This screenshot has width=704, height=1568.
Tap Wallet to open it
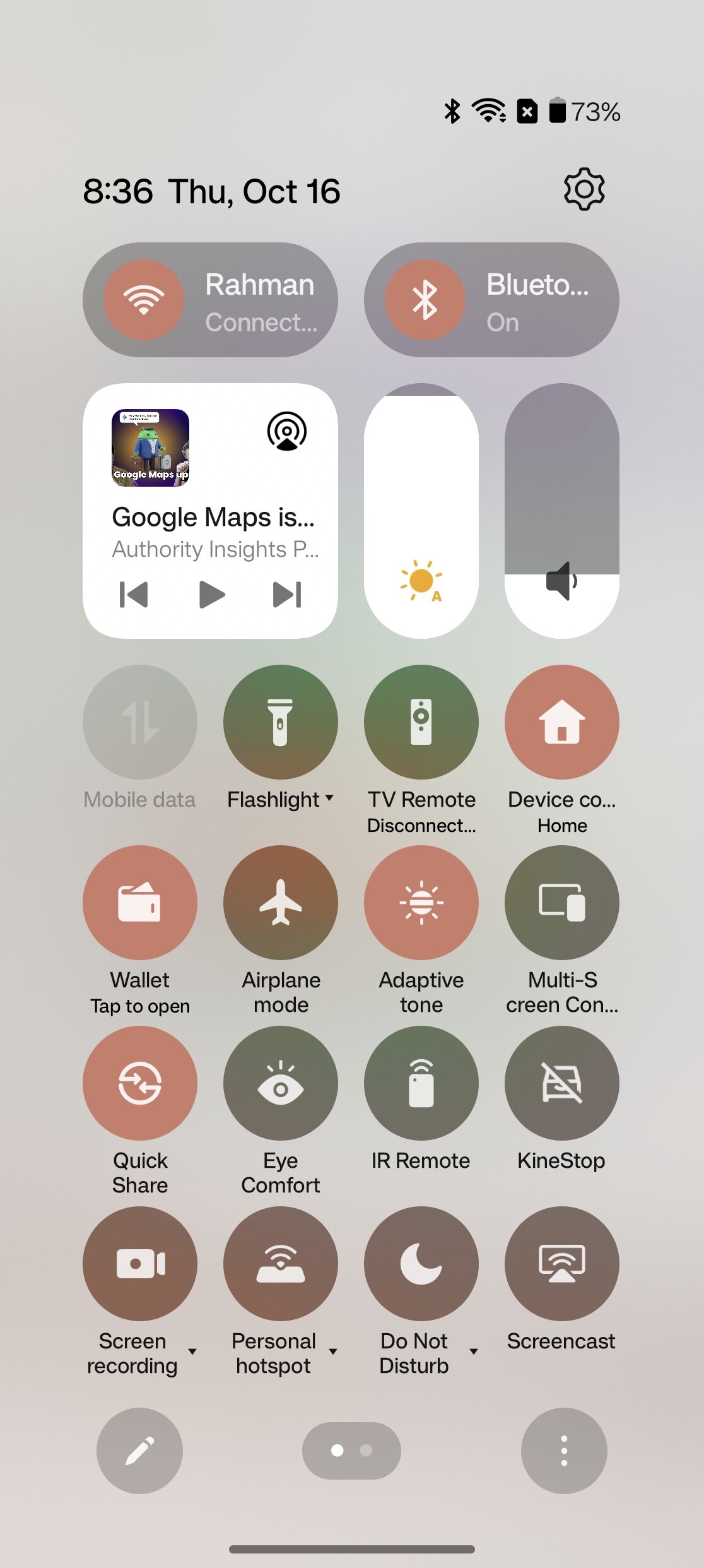pyautogui.click(x=139, y=902)
